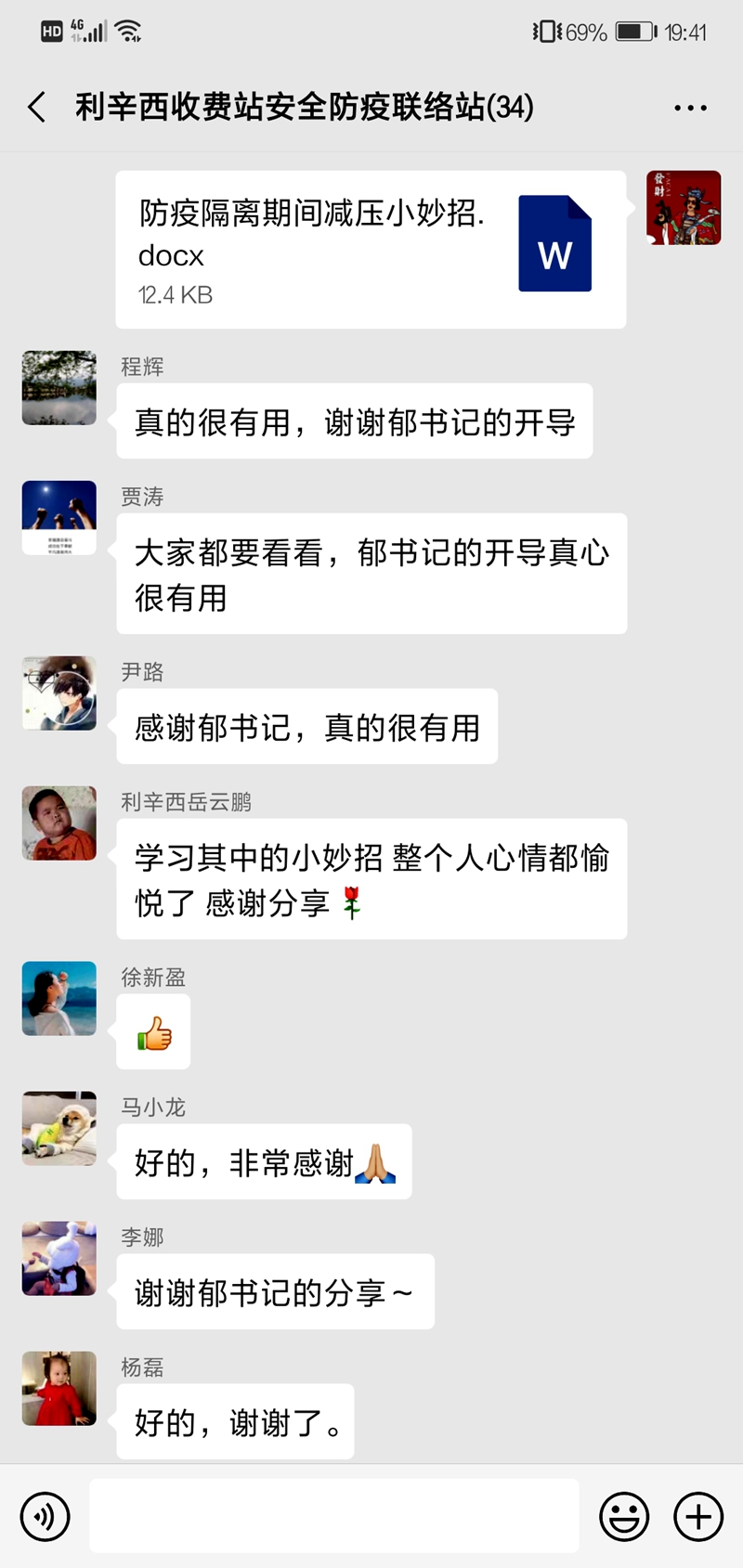
Task: View 程辉's profile avatar
Action: 59,388
